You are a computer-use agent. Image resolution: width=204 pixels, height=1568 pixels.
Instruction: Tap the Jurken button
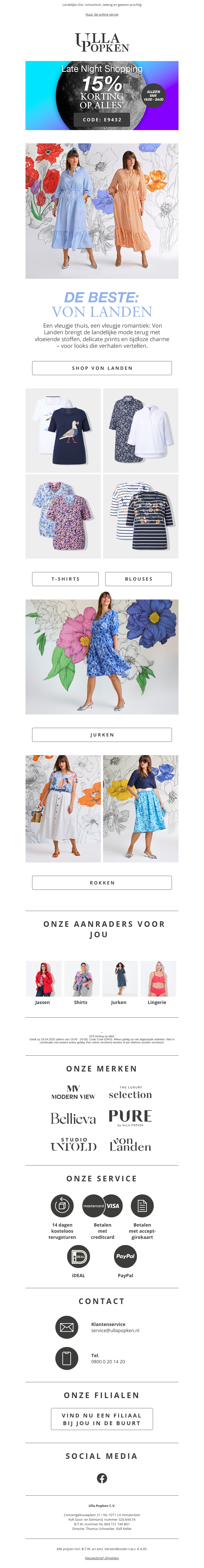coord(102,735)
